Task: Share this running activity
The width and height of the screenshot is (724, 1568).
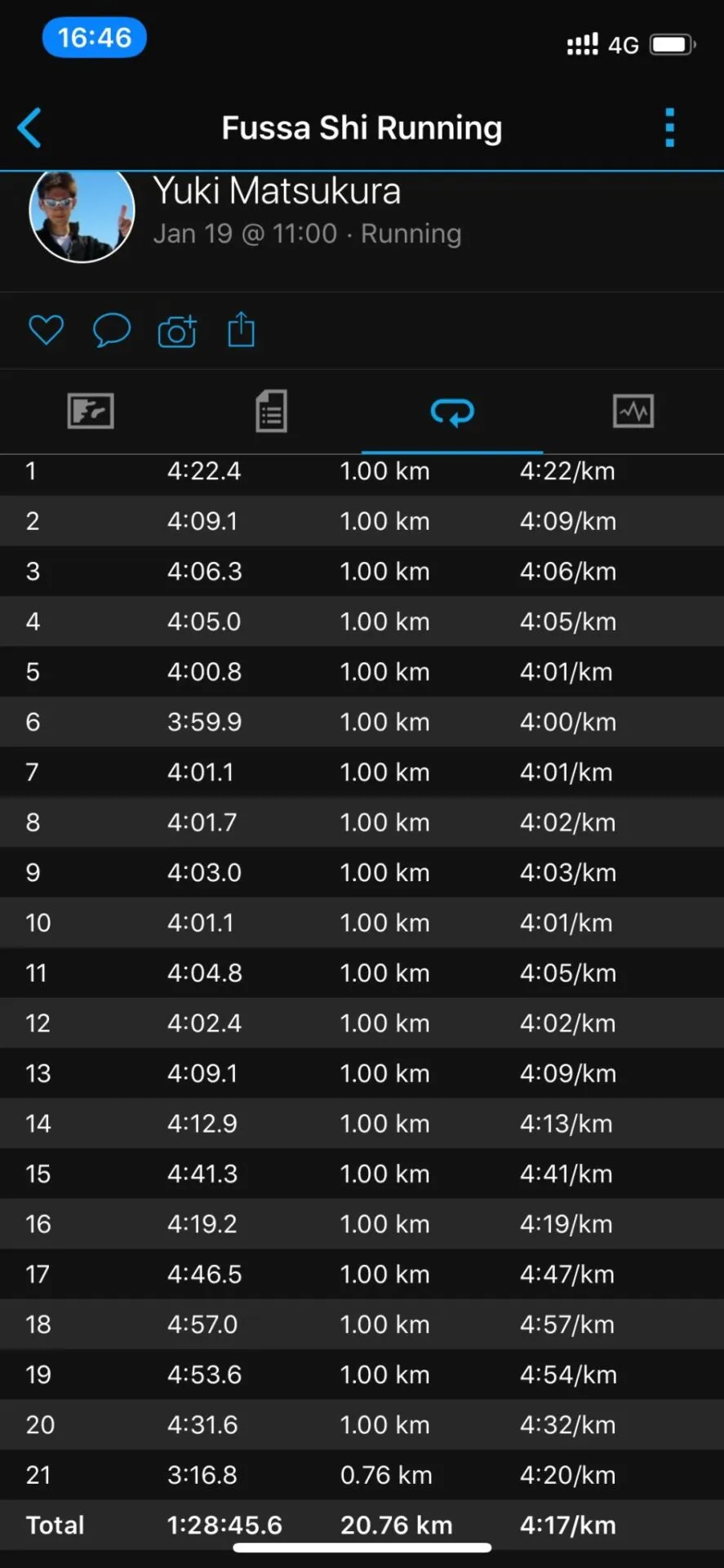Action: point(242,331)
